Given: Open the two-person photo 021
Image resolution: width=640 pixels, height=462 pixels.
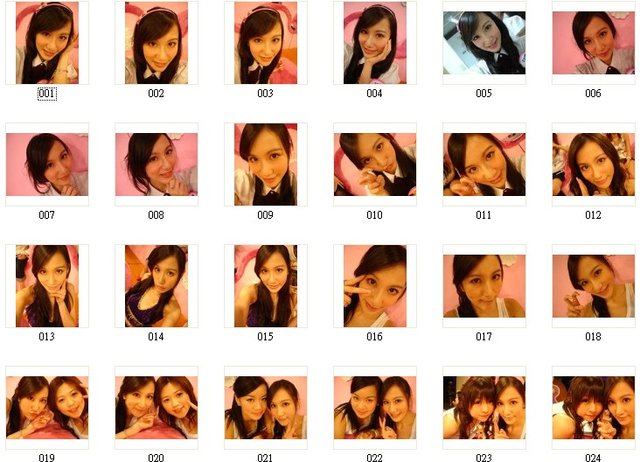Looking at the screenshot, I should pos(265,407).
